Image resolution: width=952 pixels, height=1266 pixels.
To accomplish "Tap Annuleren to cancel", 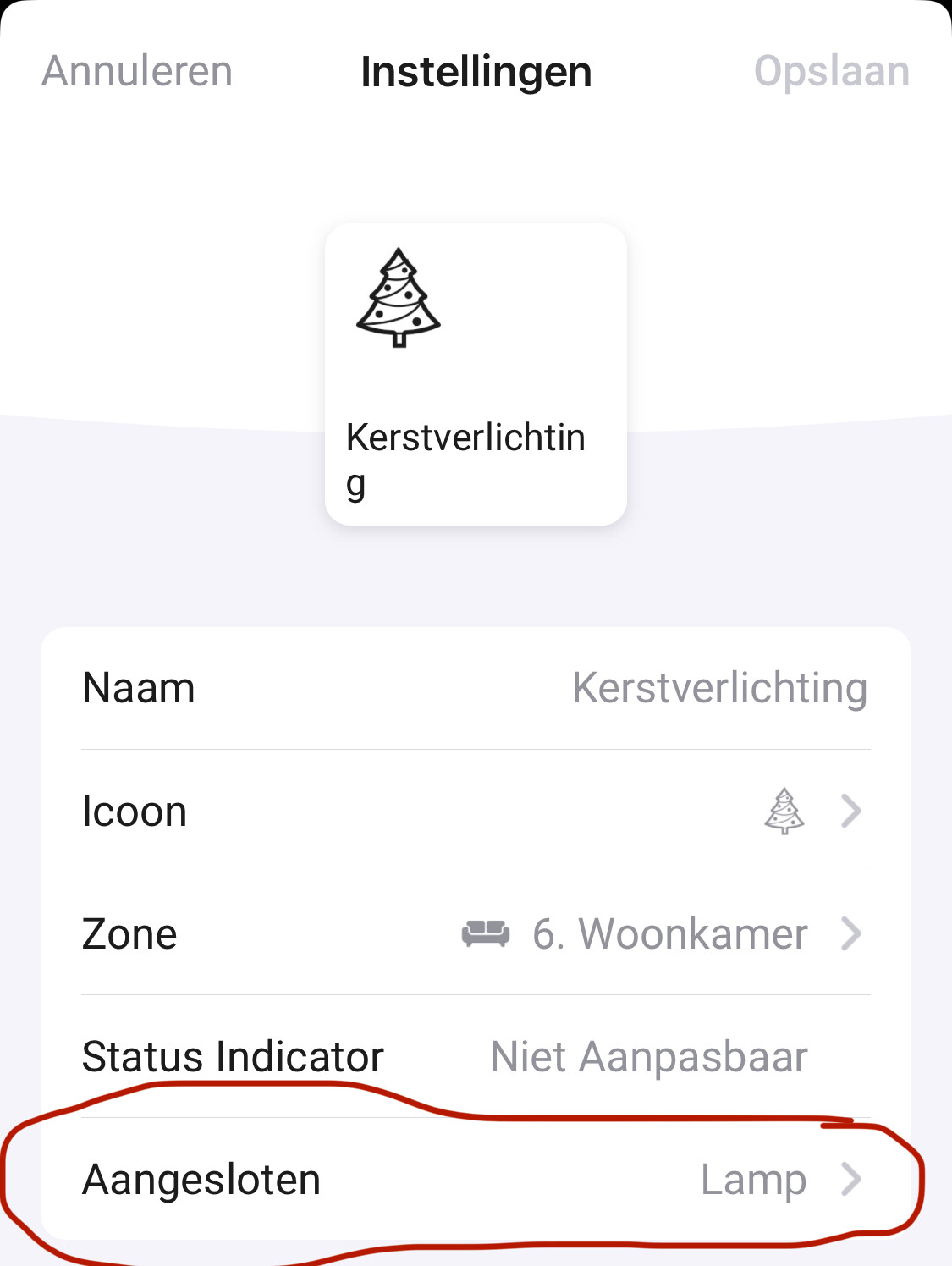I will coord(137,71).
